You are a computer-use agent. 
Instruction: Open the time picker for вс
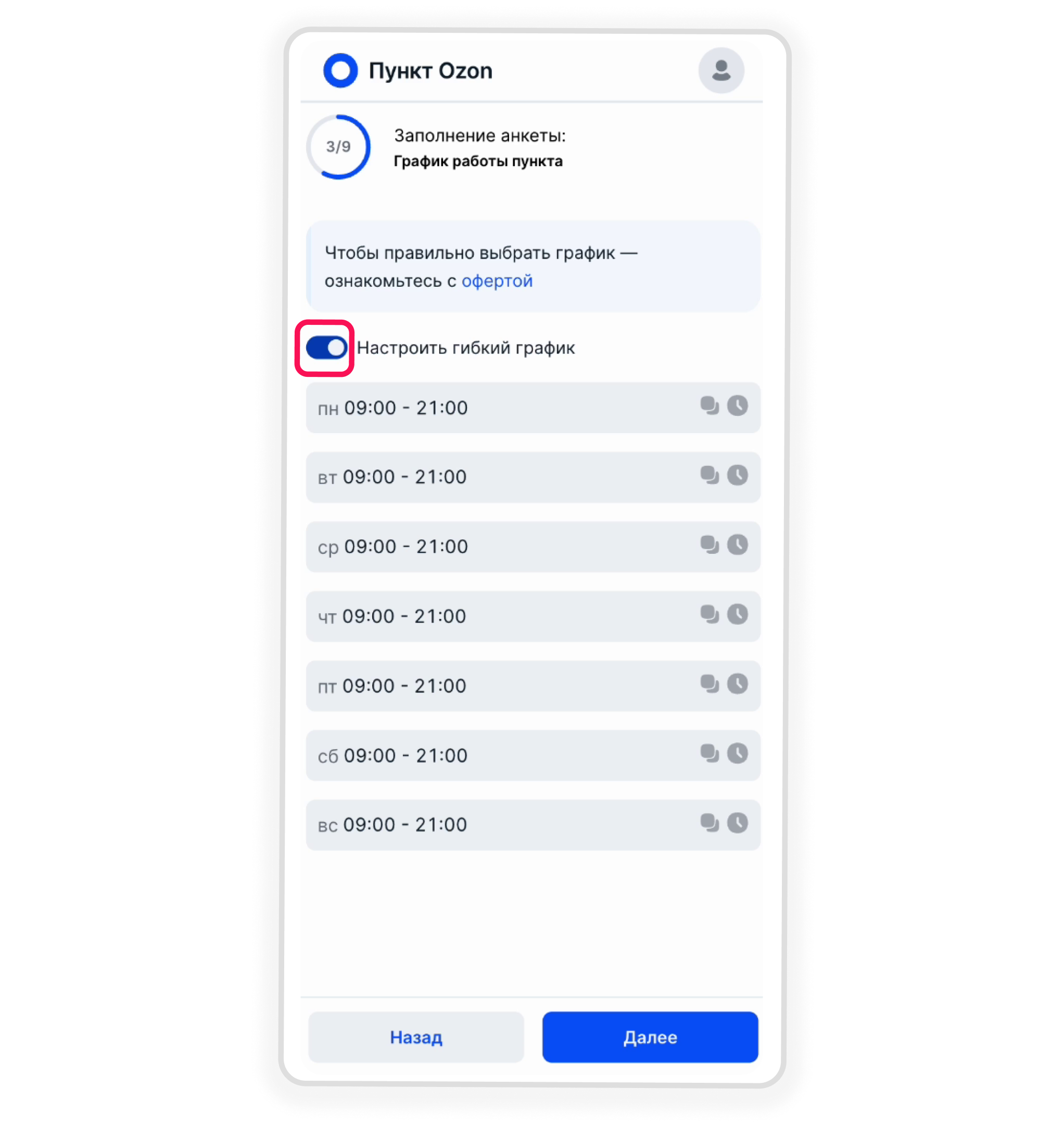(737, 823)
